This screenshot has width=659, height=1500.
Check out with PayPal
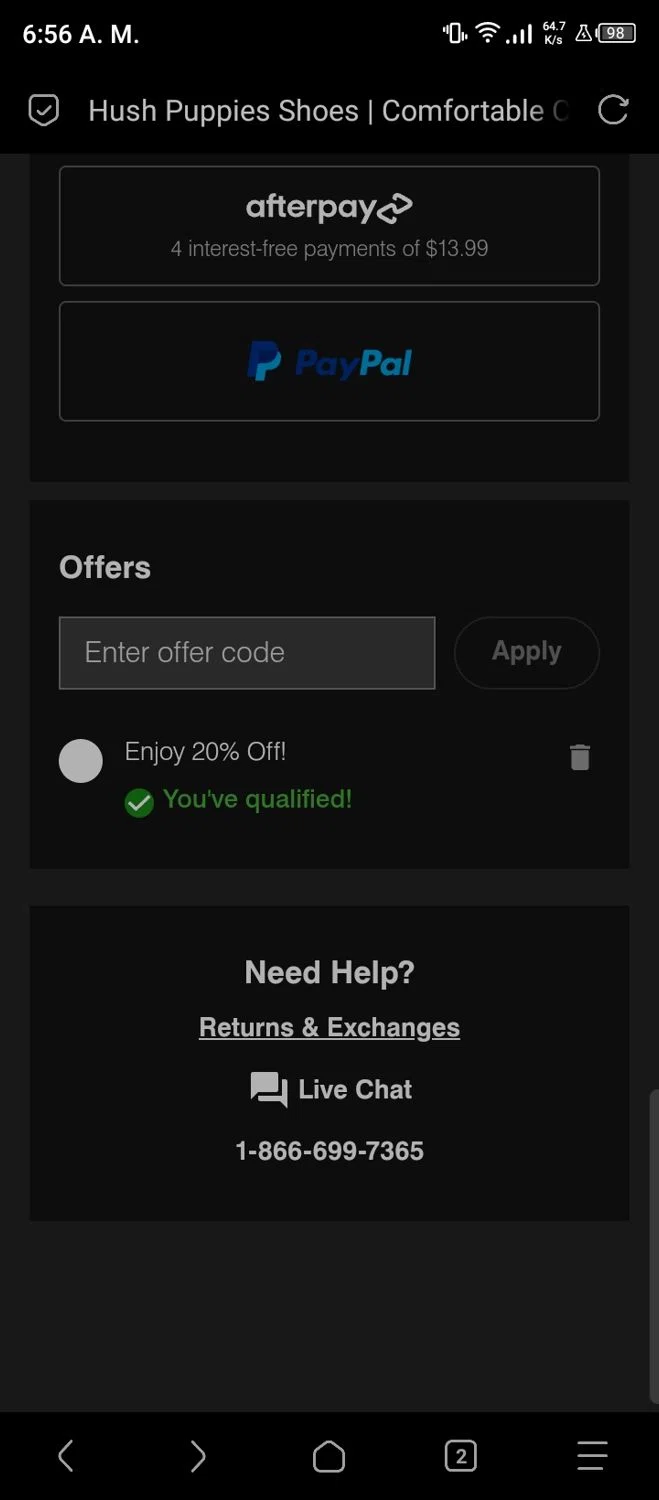click(329, 361)
